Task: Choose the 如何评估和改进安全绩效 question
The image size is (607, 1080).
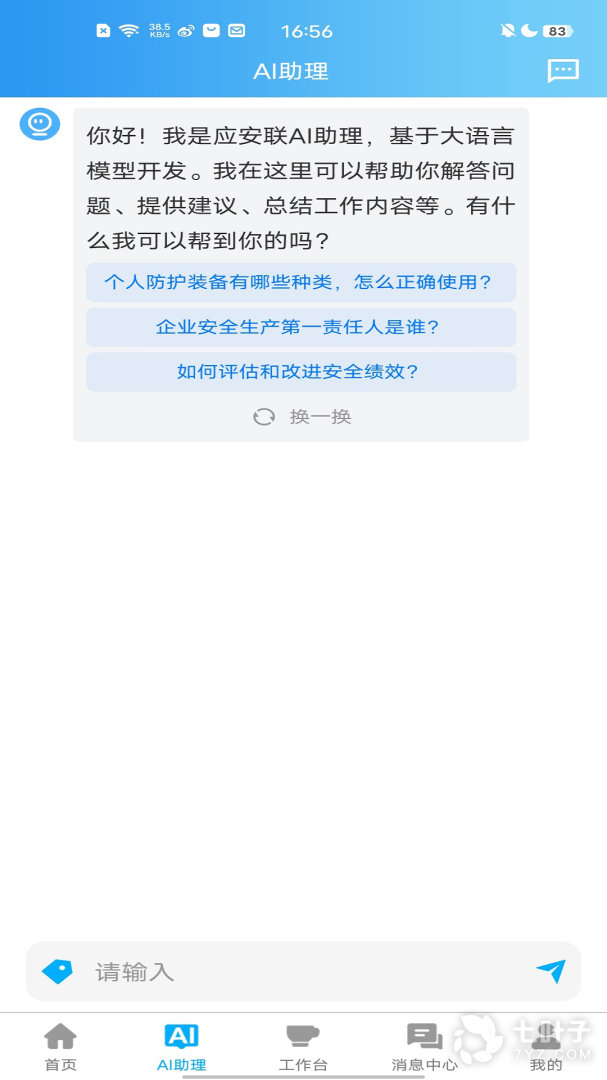Action: pos(301,372)
